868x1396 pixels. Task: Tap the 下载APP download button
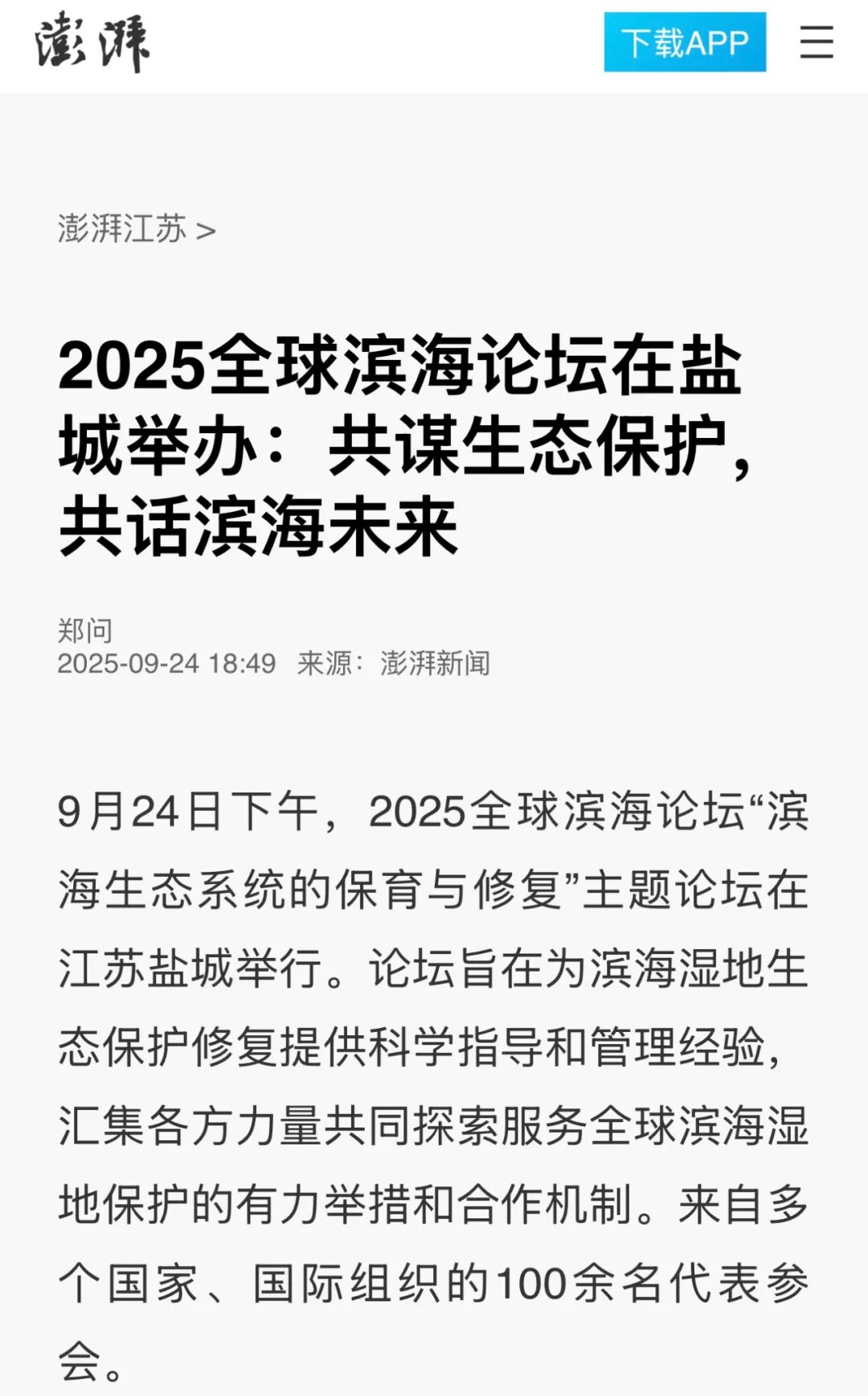[x=684, y=43]
